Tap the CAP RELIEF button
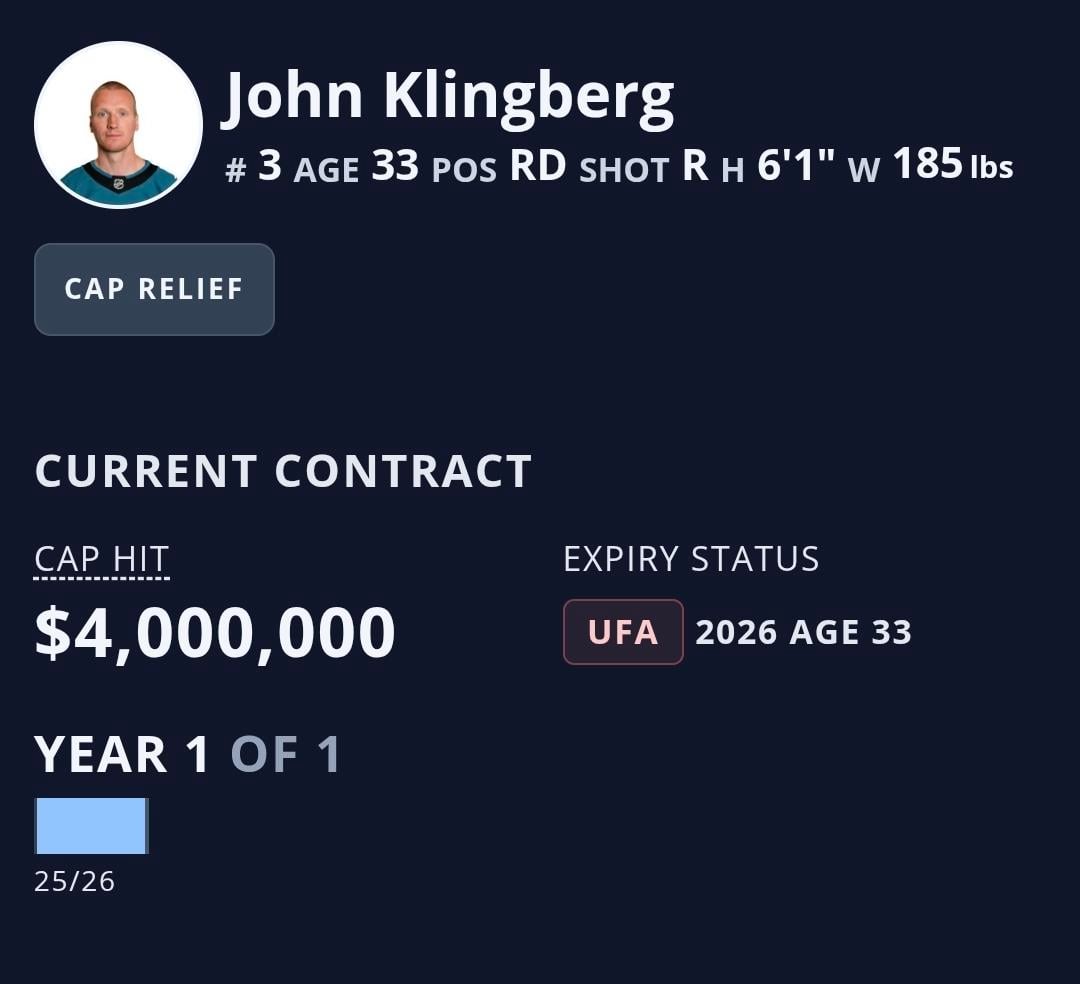 click(154, 289)
